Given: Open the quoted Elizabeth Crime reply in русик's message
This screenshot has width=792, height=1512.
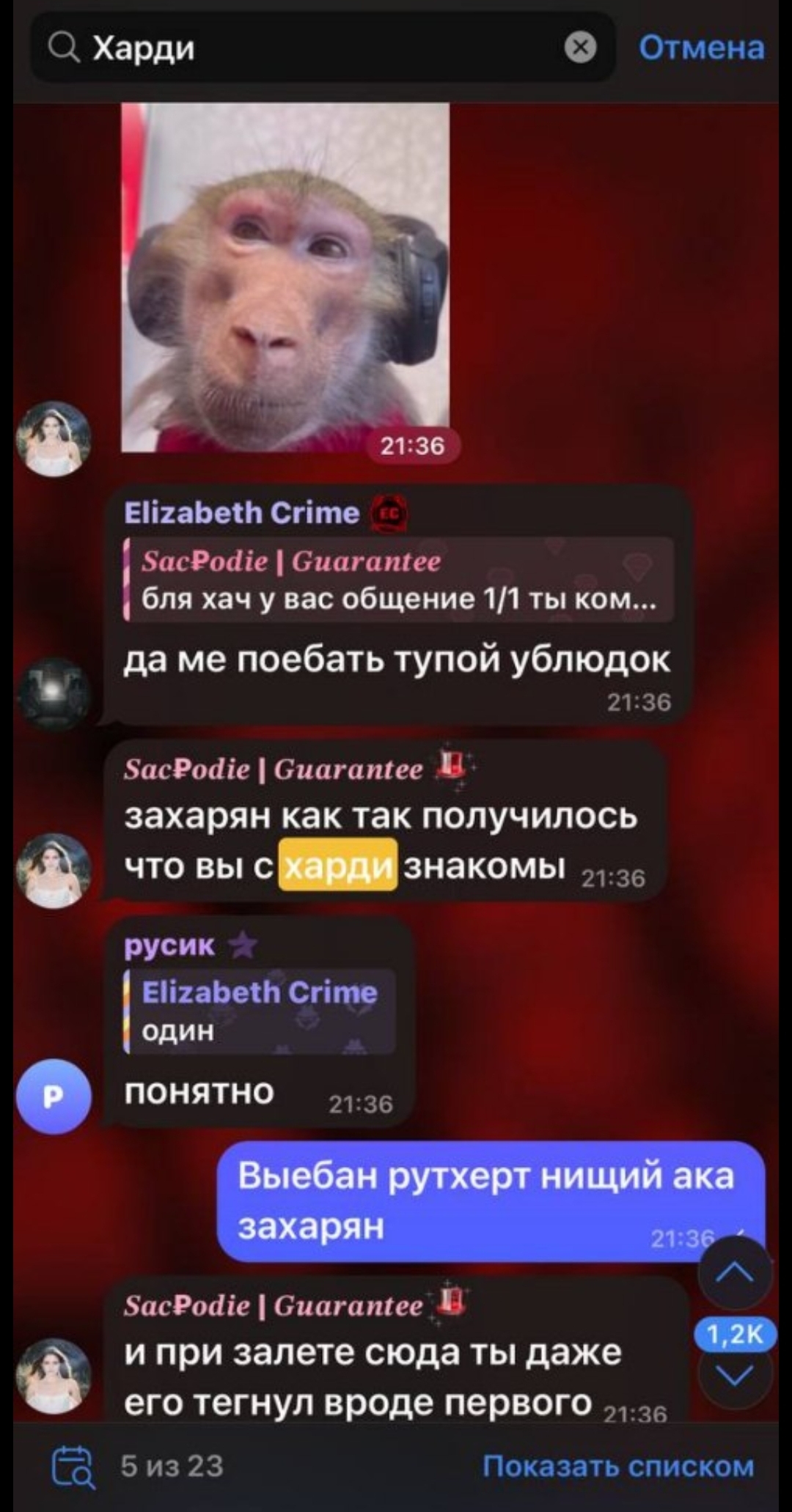Looking at the screenshot, I should 260,1011.
